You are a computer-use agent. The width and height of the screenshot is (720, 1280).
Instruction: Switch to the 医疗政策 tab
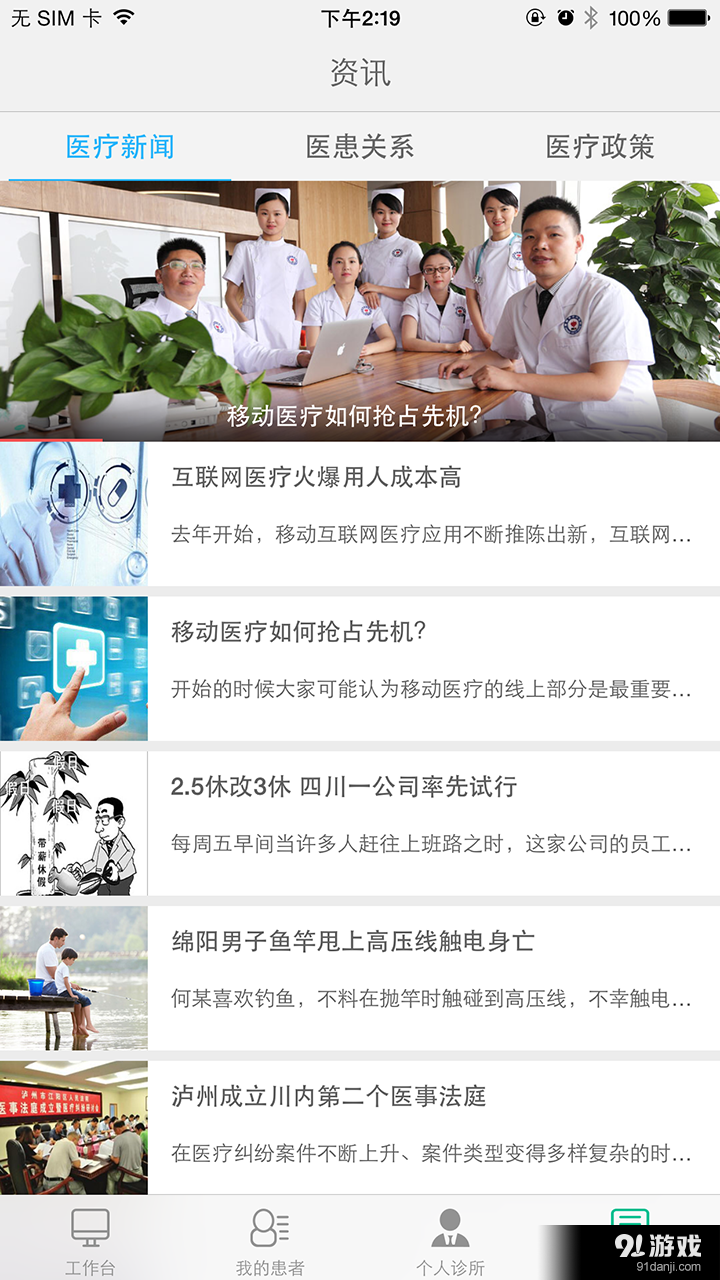pyautogui.click(x=600, y=146)
